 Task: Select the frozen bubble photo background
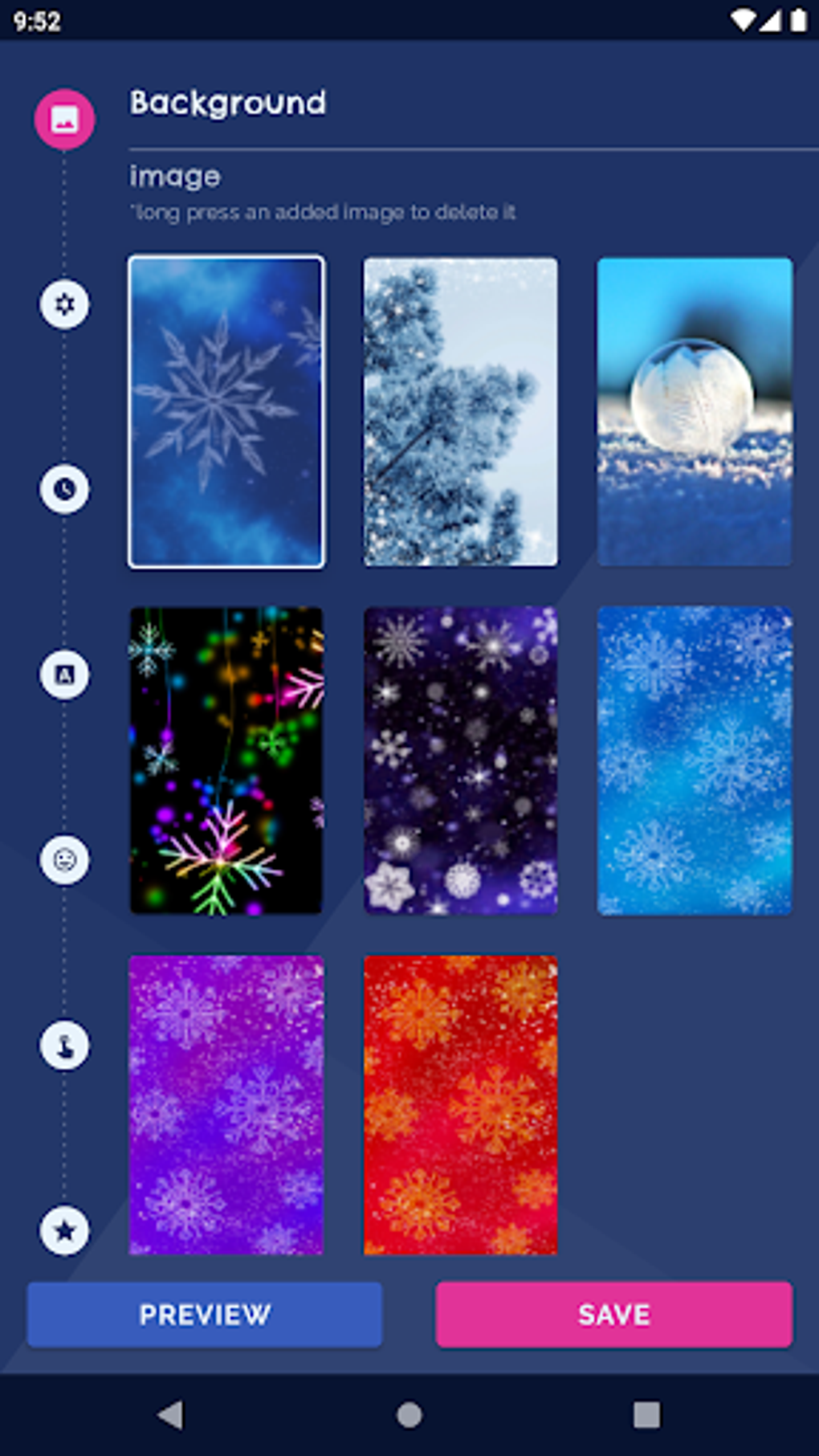694,412
